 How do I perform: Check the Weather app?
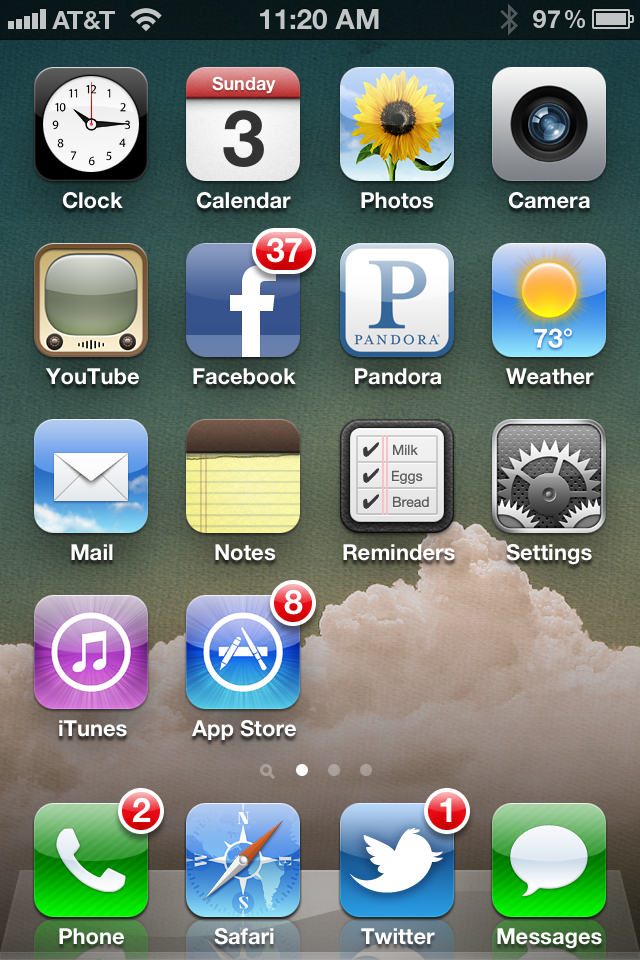548,300
